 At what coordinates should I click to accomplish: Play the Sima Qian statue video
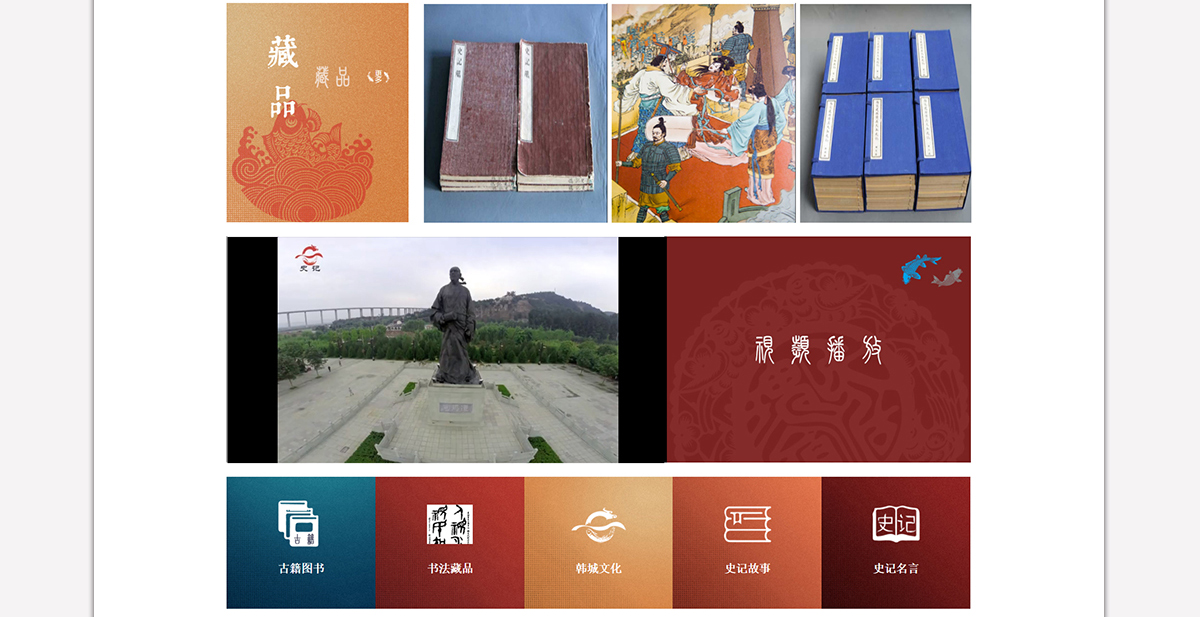(x=447, y=350)
